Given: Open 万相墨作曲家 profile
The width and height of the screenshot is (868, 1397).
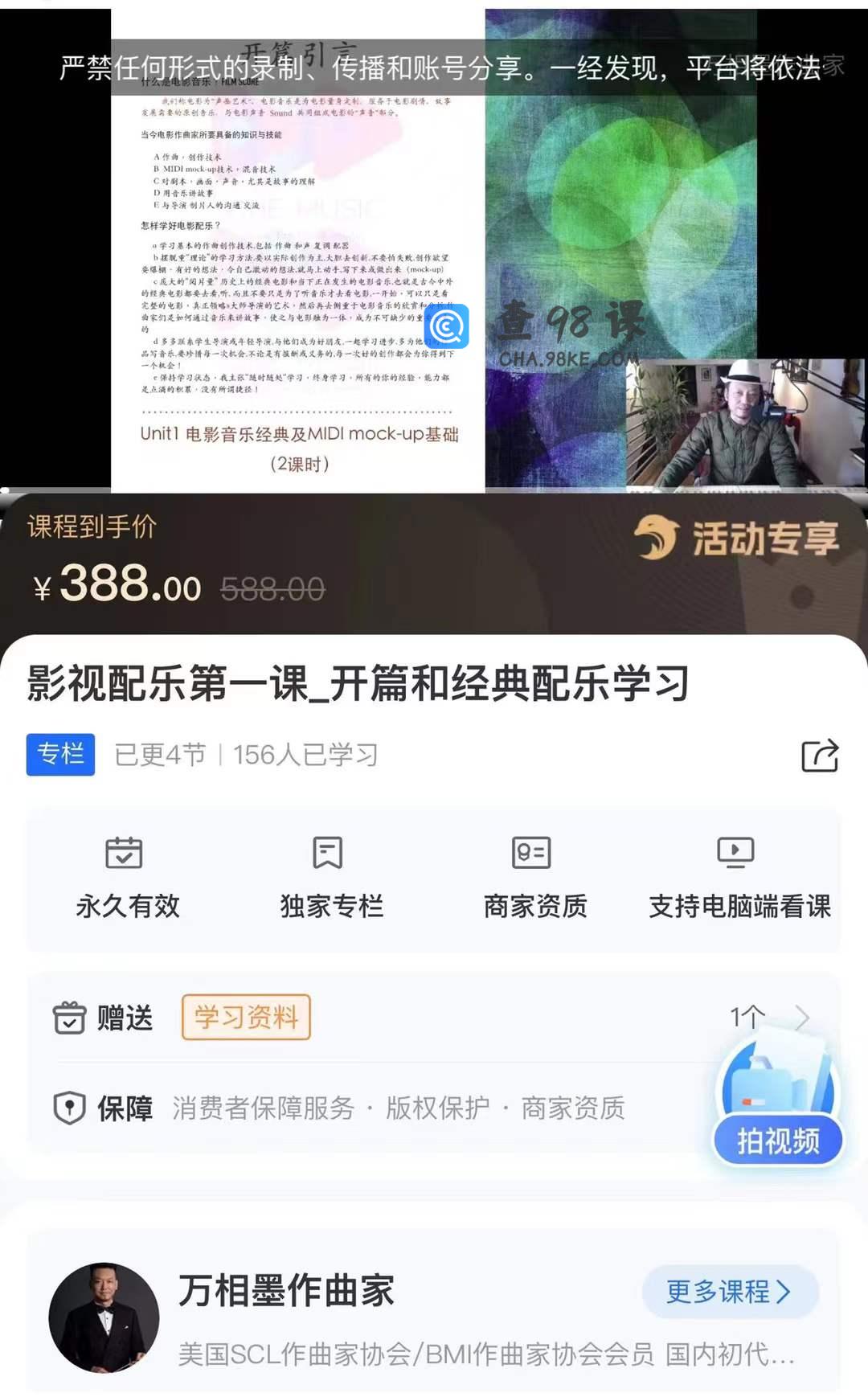Looking at the screenshot, I should click(x=286, y=1292).
